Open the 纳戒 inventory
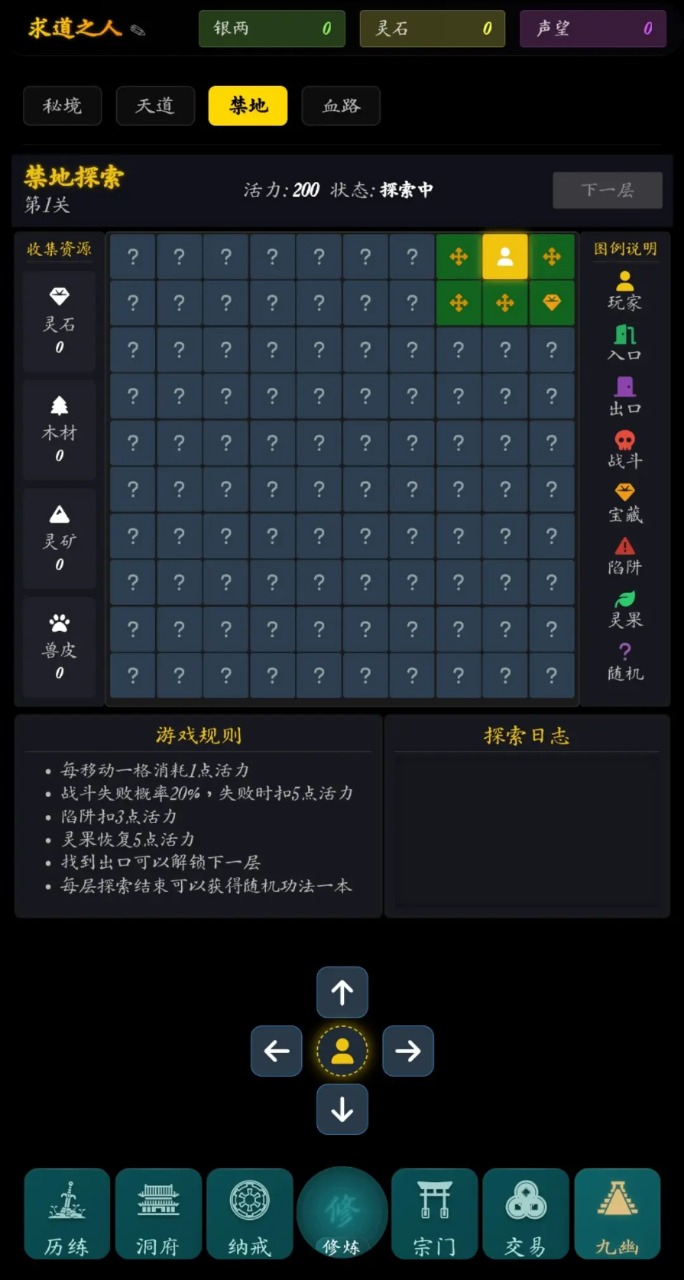 click(249, 1213)
